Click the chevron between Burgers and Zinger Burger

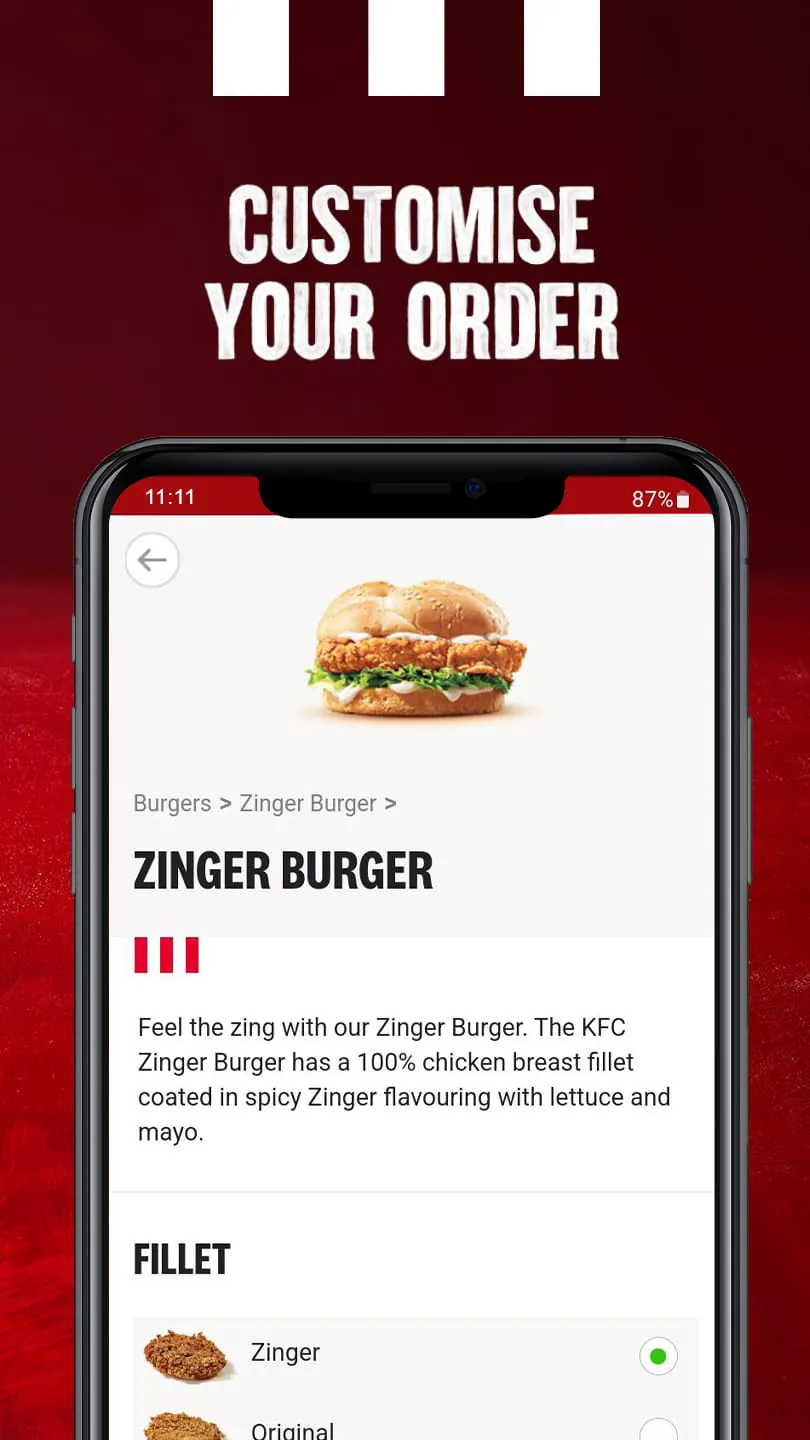click(x=224, y=803)
